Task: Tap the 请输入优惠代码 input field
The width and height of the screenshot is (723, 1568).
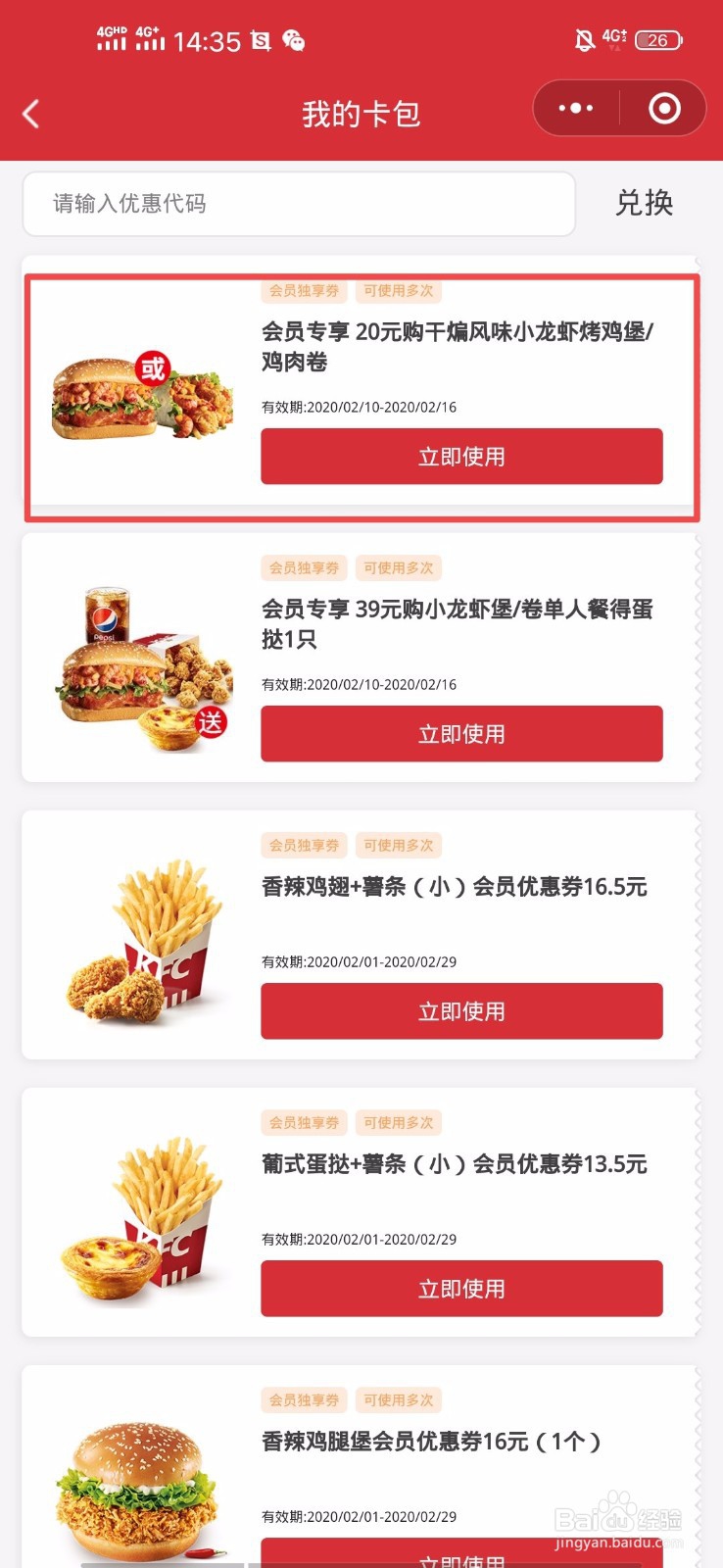Action: [298, 204]
